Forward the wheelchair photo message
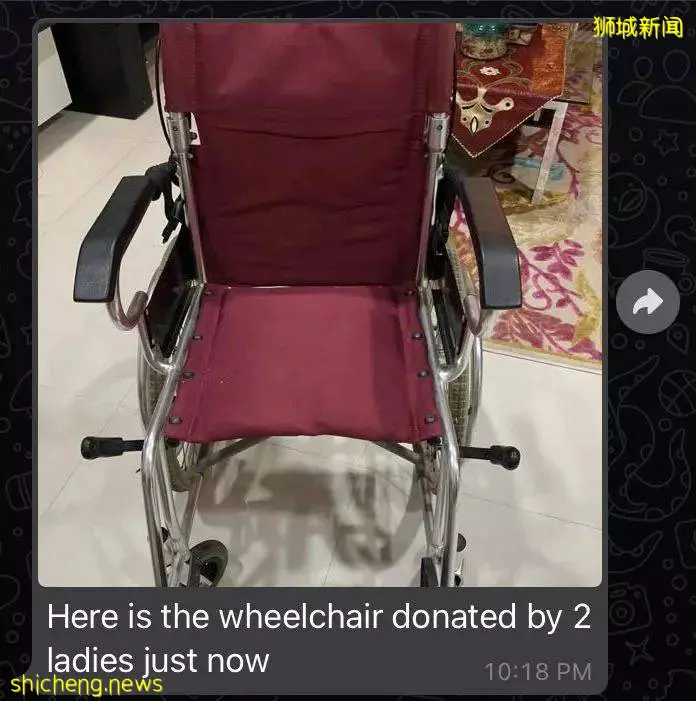The image size is (696, 701). (648, 303)
